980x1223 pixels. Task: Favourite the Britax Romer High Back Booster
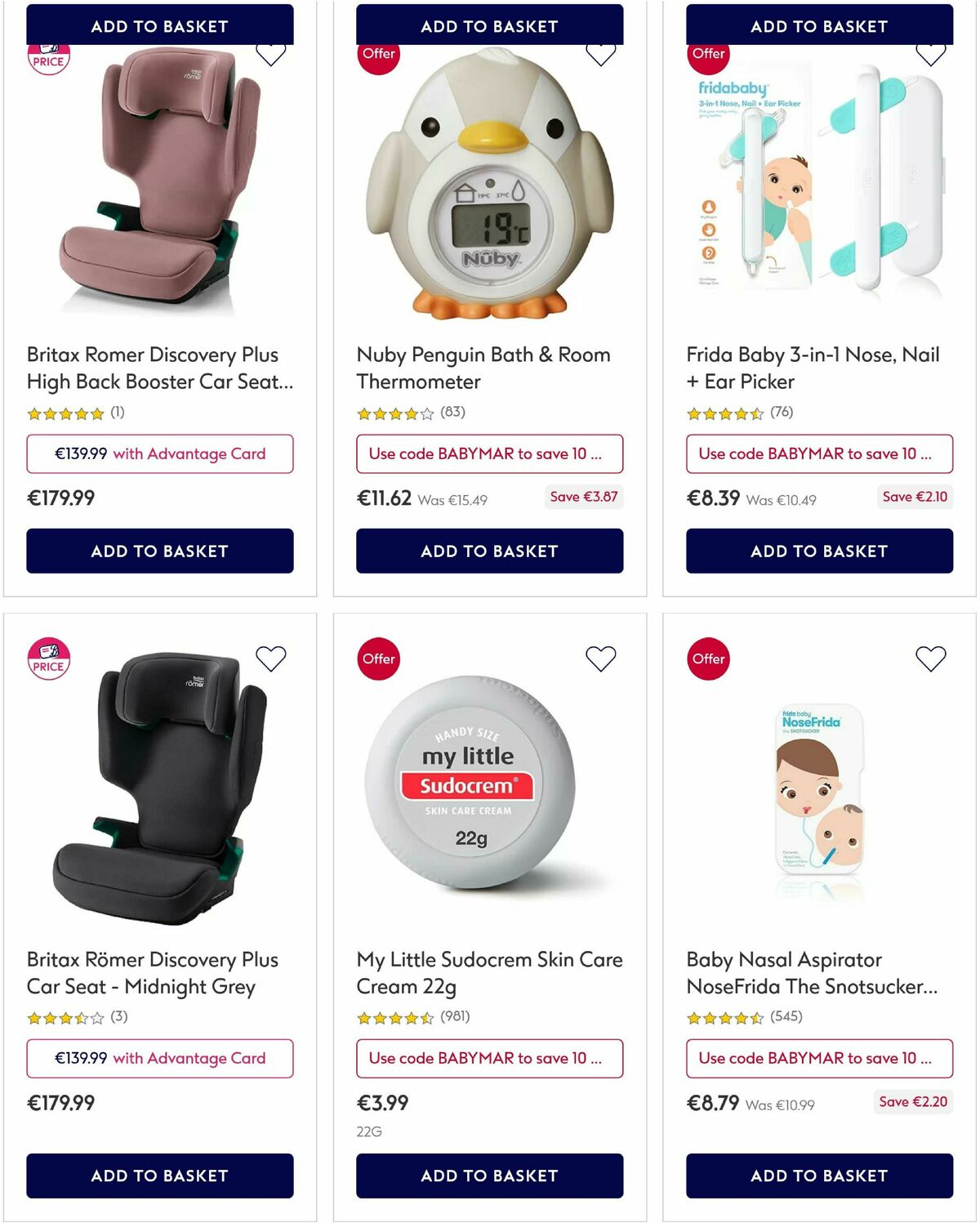[x=270, y=56]
